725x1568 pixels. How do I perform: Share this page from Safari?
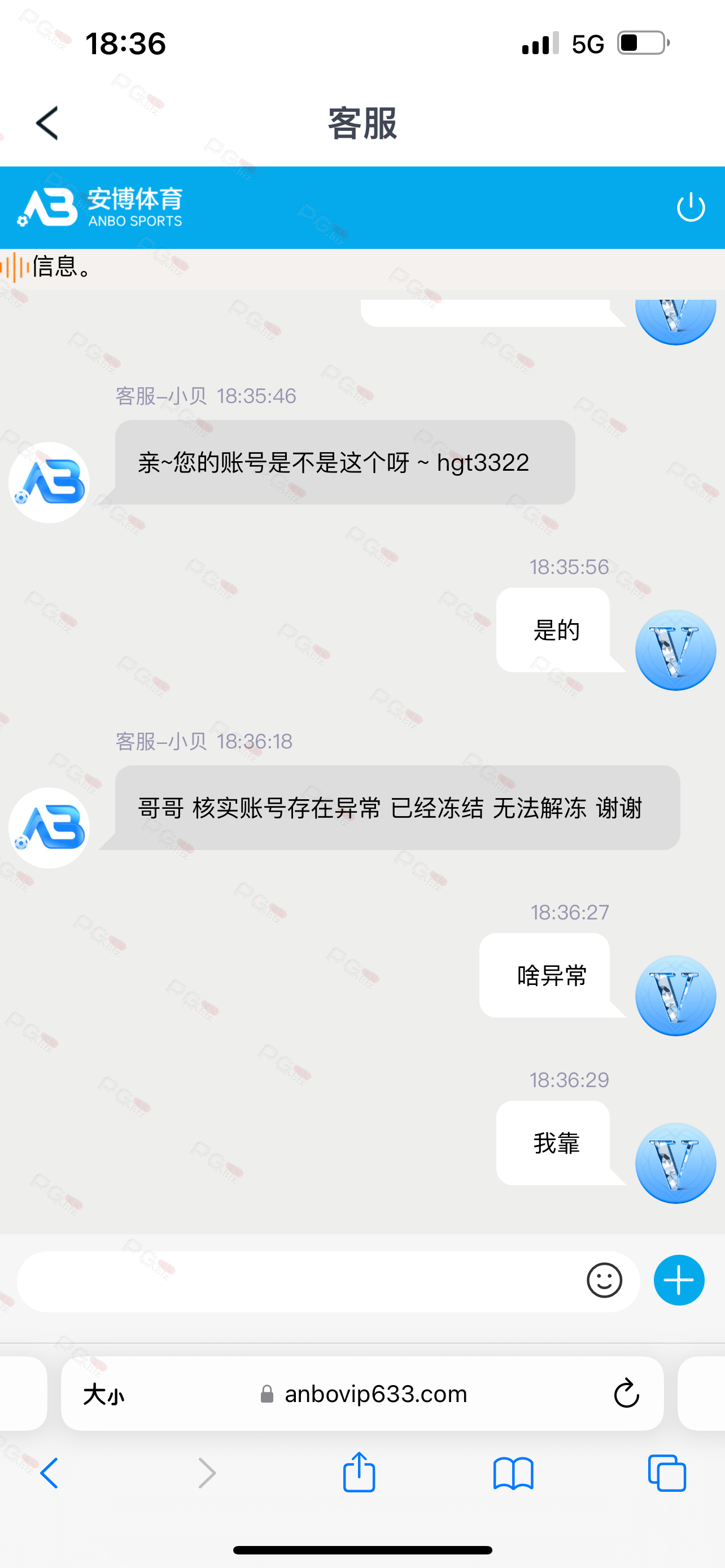click(x=359, y=1473)
